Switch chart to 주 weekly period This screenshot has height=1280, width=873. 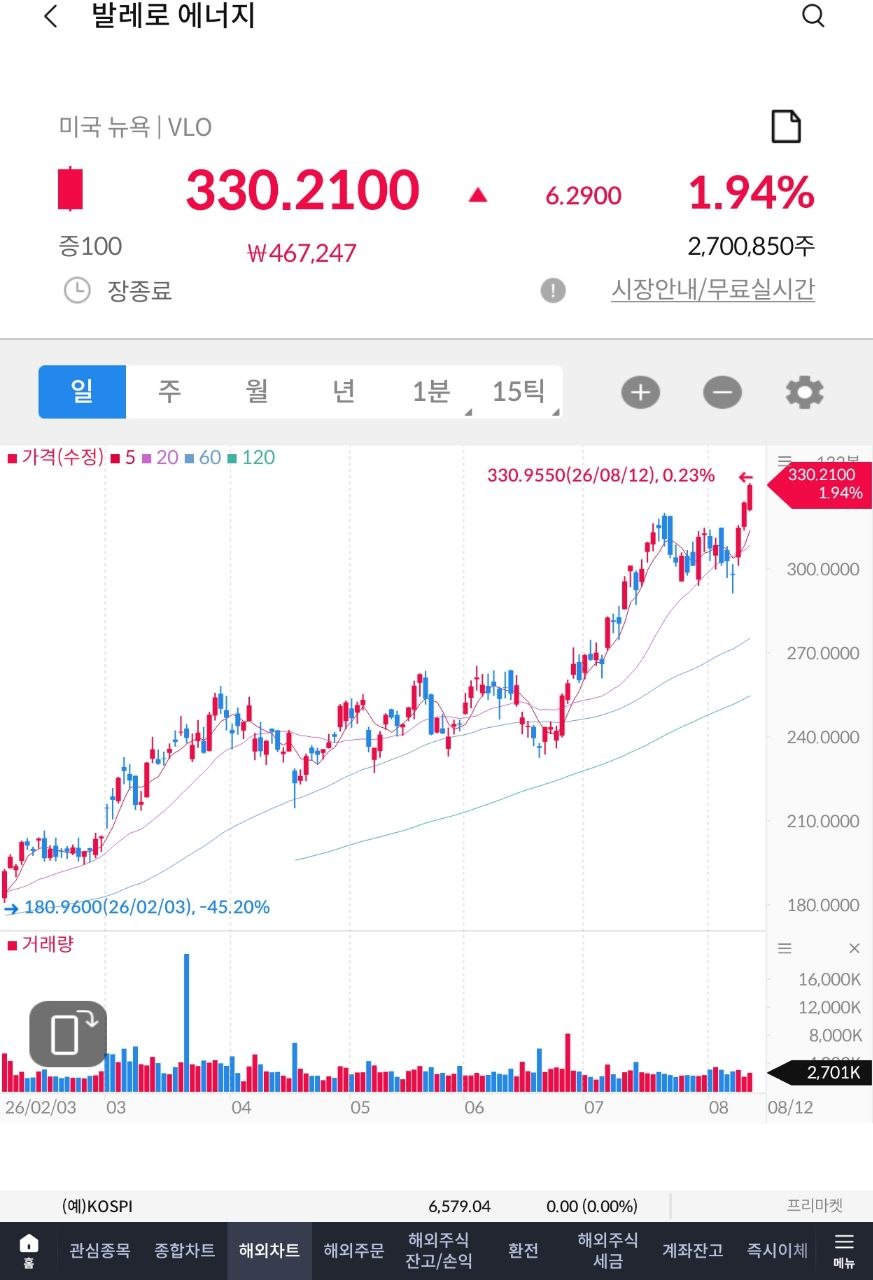169,392
